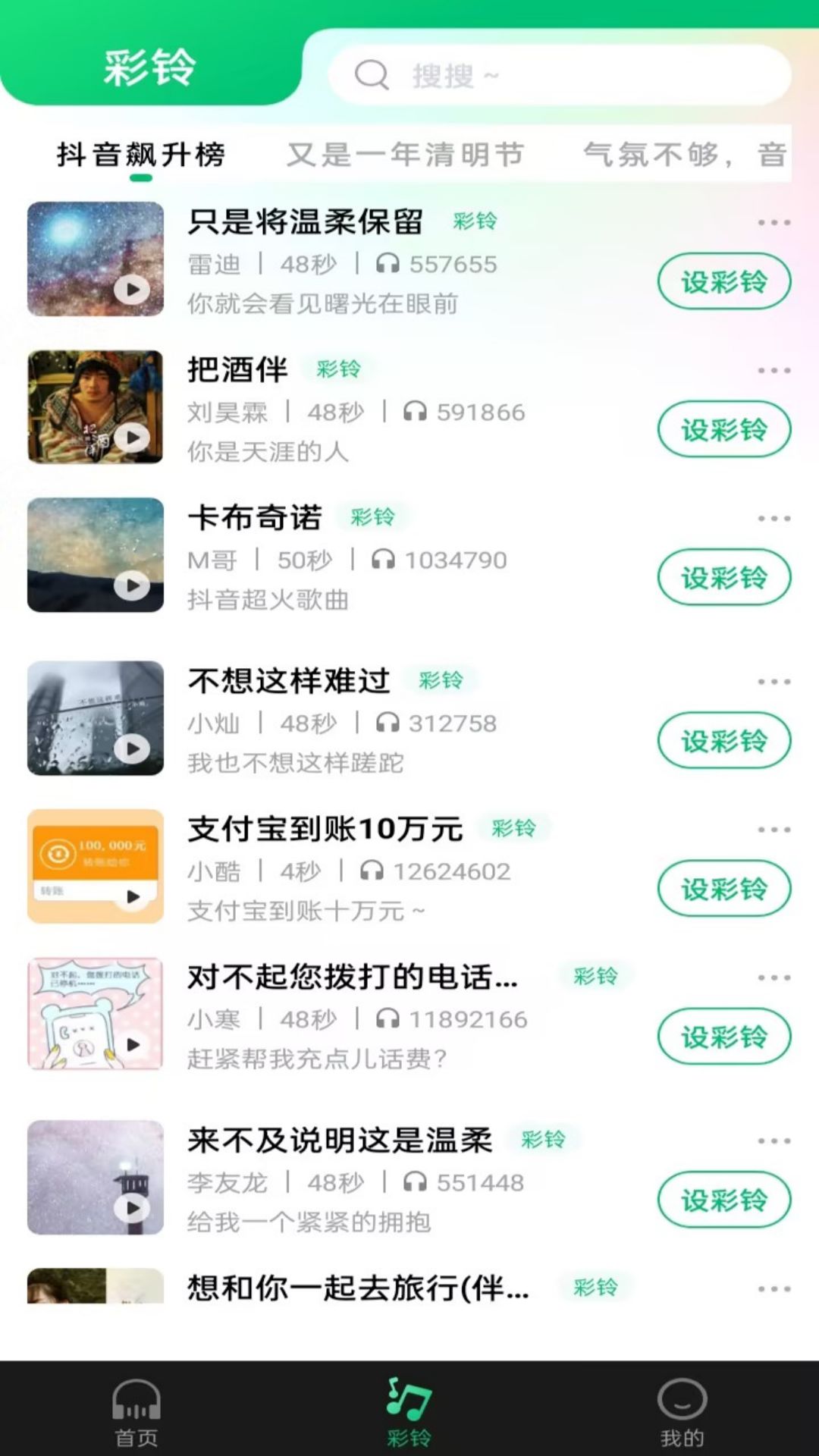Select the 抖音飙升榜 tab
The image size is (819, 1456).
pos(141,155)
